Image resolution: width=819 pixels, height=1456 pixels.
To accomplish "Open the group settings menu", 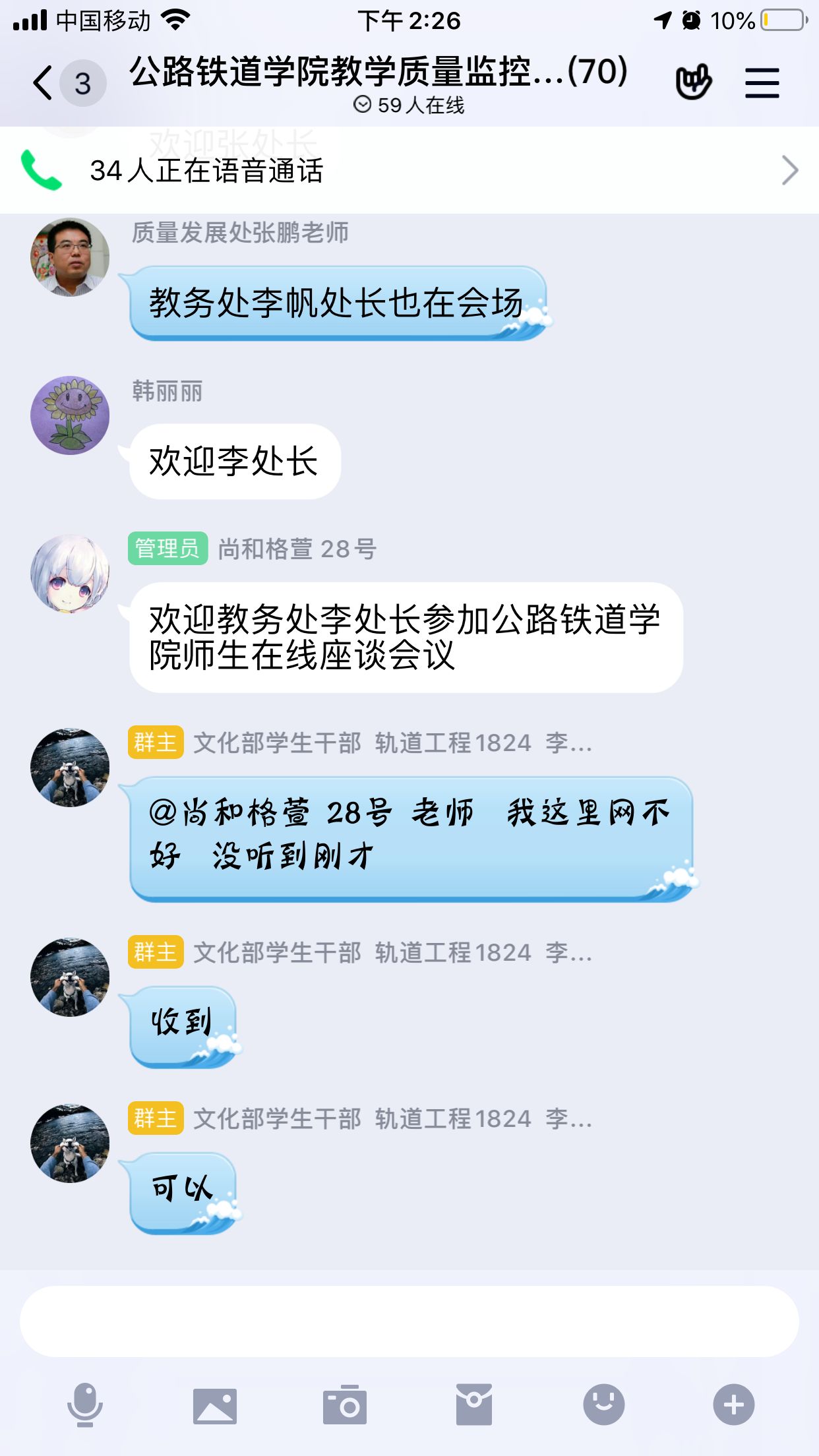I will coord(762,83).
